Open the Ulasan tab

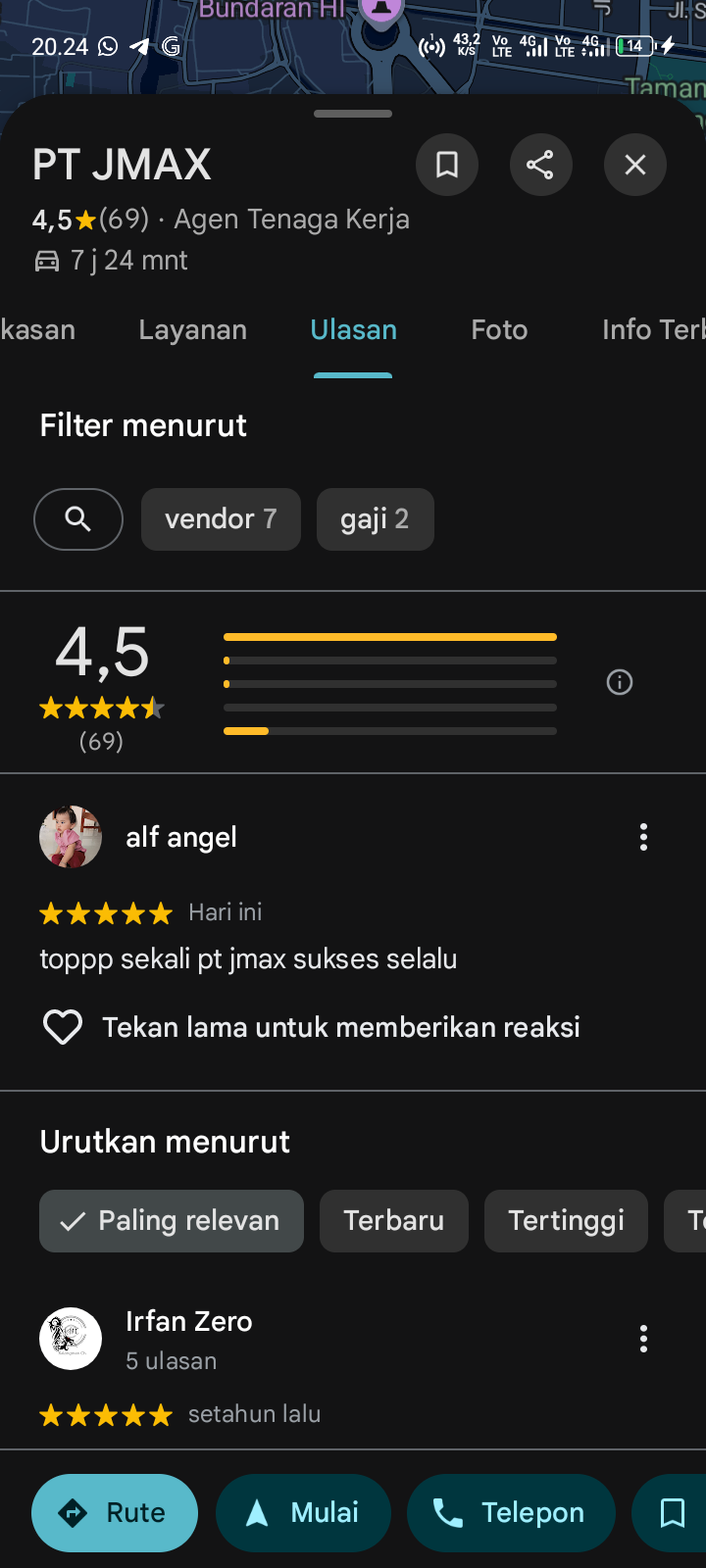[353, 330]
